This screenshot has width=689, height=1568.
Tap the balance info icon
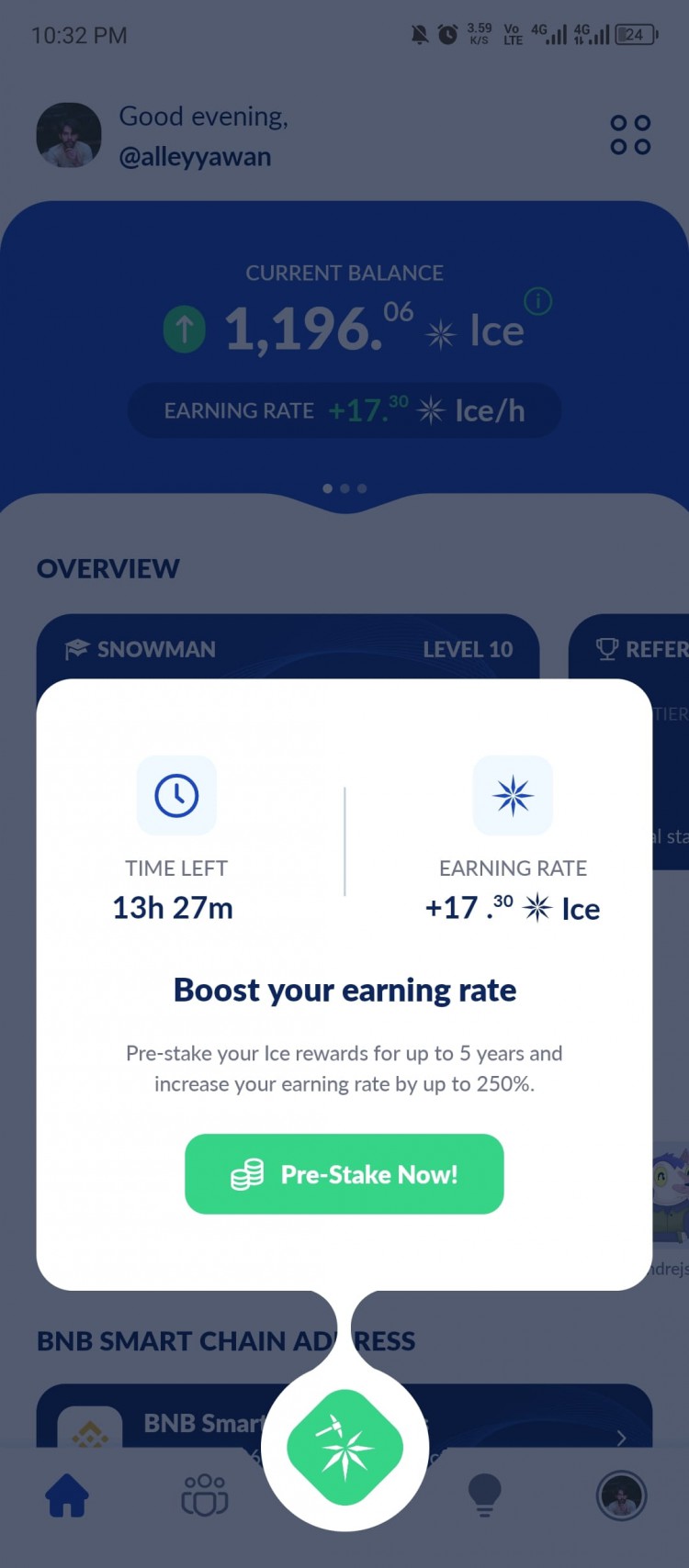537,300
